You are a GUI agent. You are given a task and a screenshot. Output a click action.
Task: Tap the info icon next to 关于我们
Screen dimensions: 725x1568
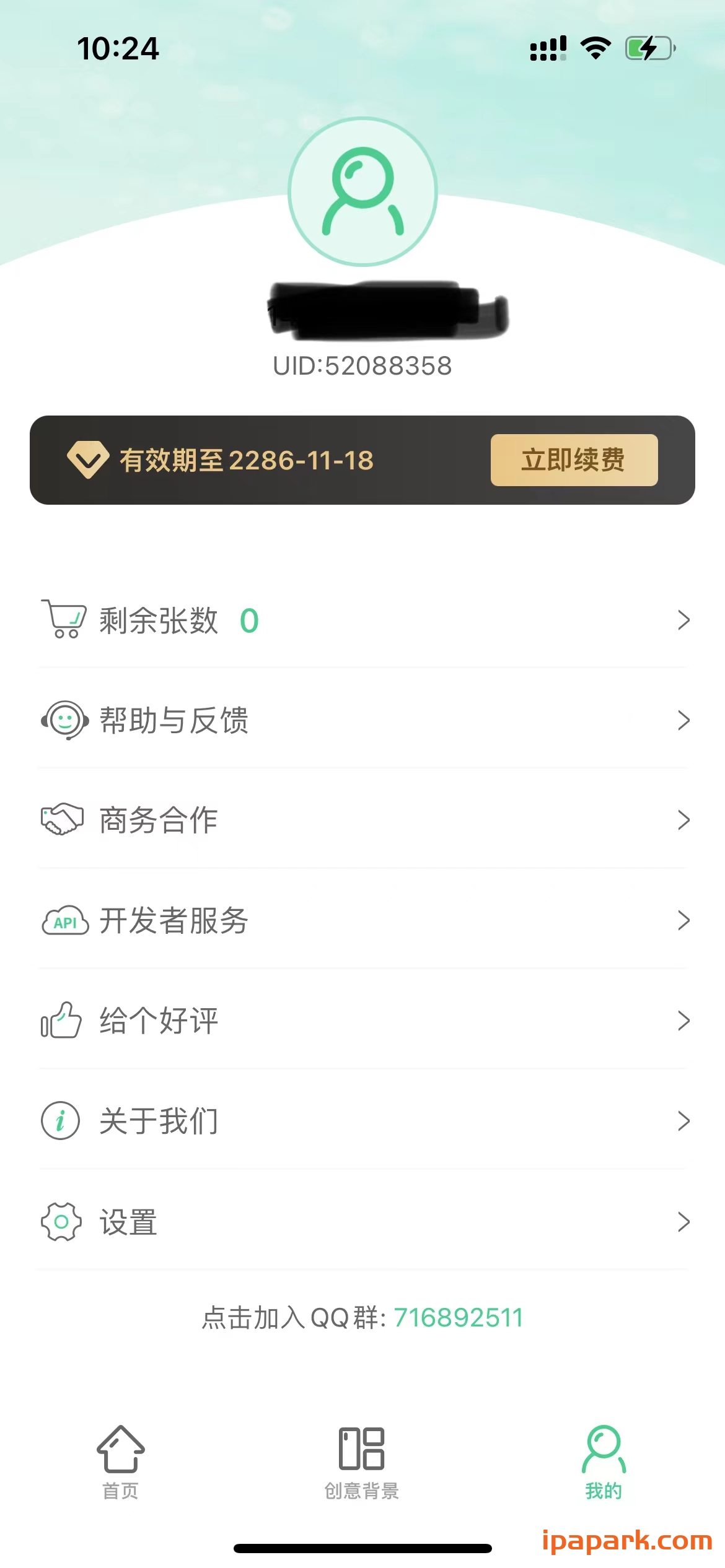pos(60,1120)
